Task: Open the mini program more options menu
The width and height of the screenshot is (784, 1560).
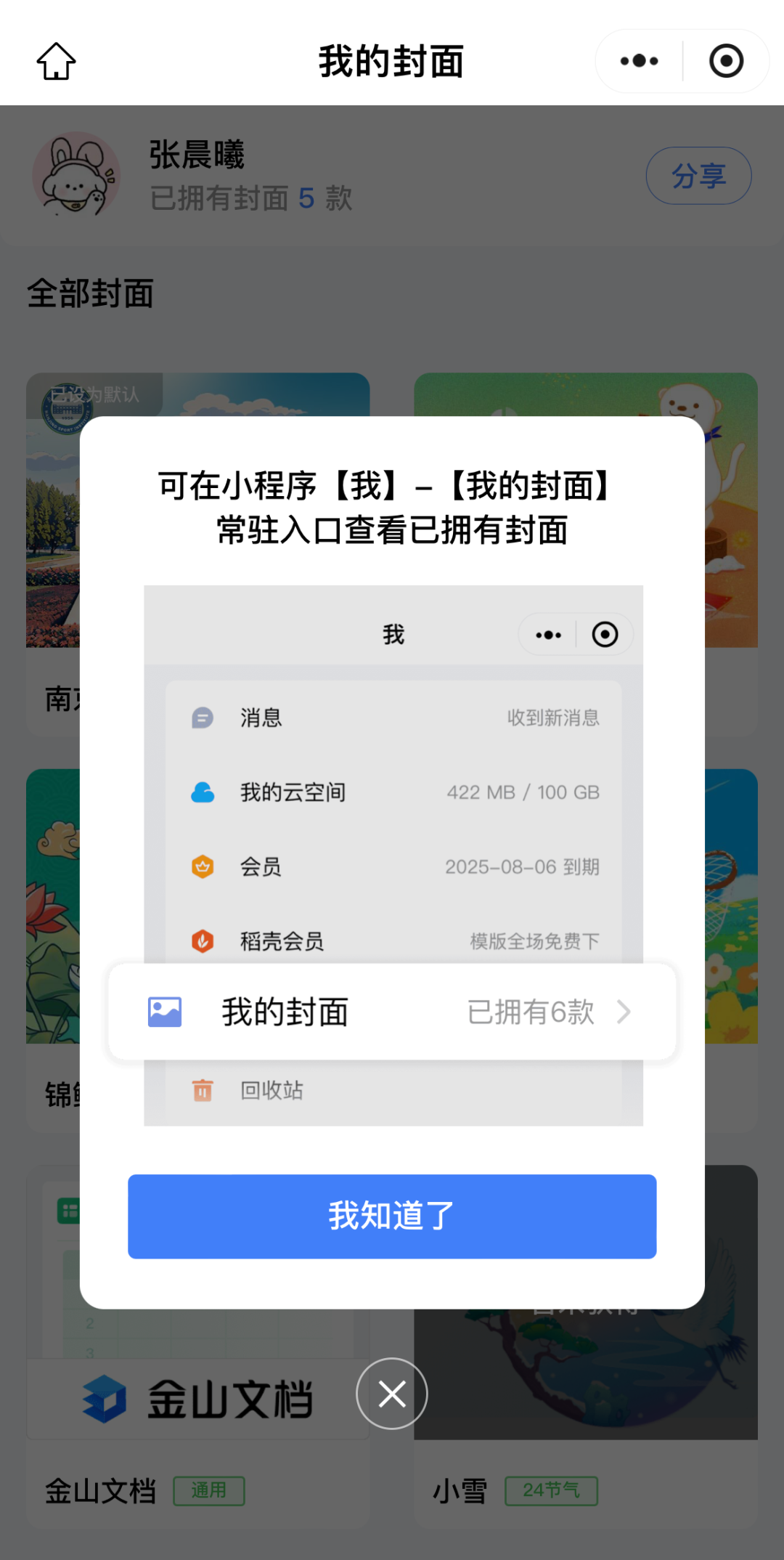Action: click(x=639, y=61)
